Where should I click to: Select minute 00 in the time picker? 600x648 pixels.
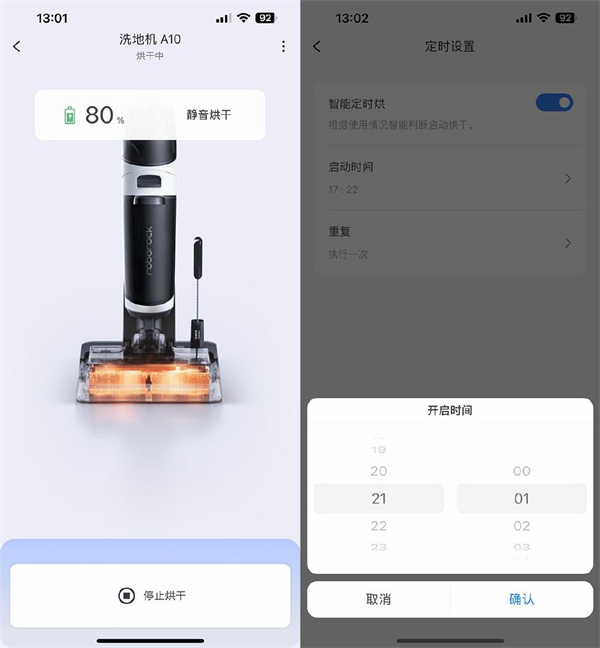pyautogui.click(x=522, y=471)
